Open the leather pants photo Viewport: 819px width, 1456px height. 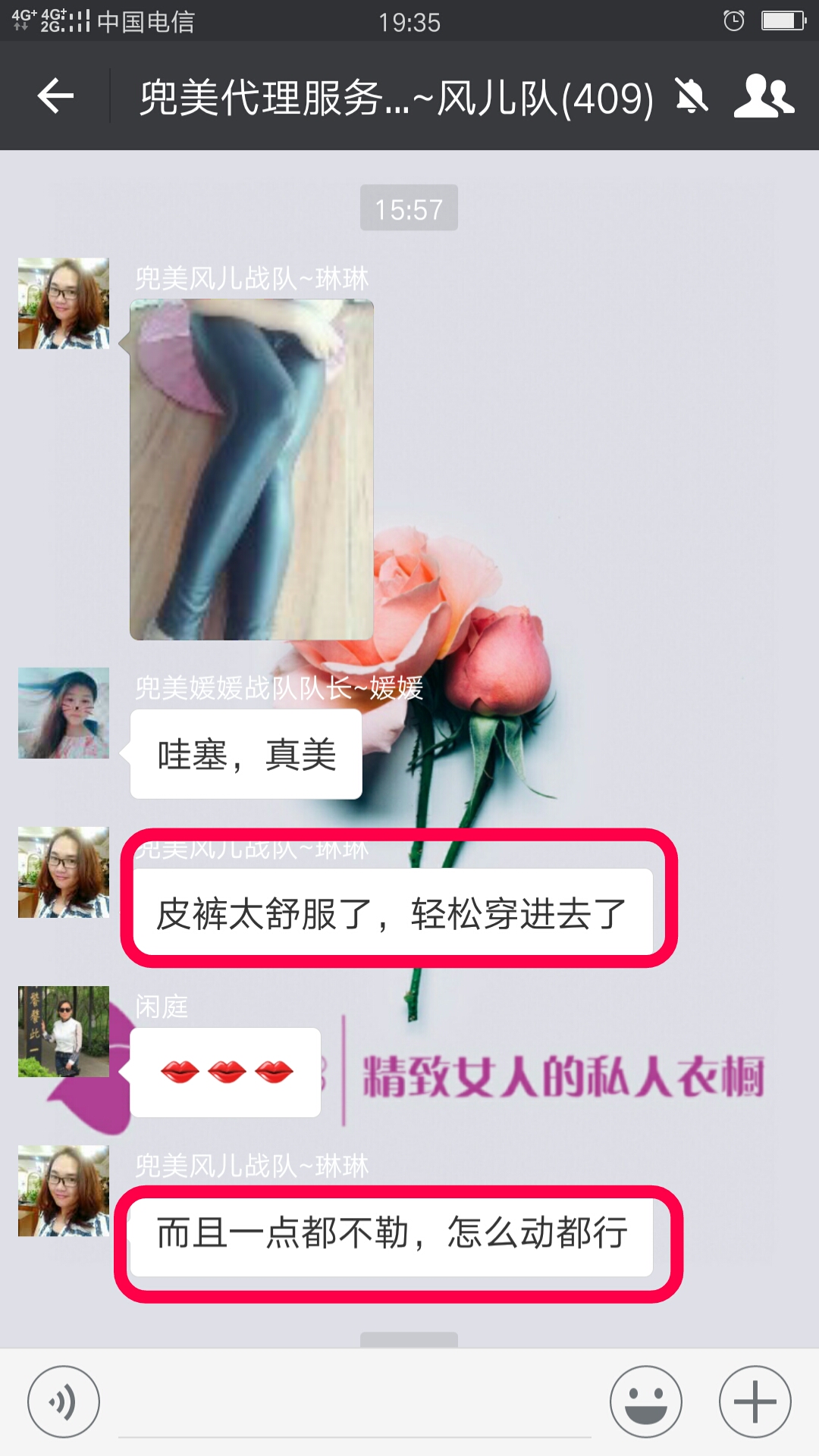click(252, 470)
